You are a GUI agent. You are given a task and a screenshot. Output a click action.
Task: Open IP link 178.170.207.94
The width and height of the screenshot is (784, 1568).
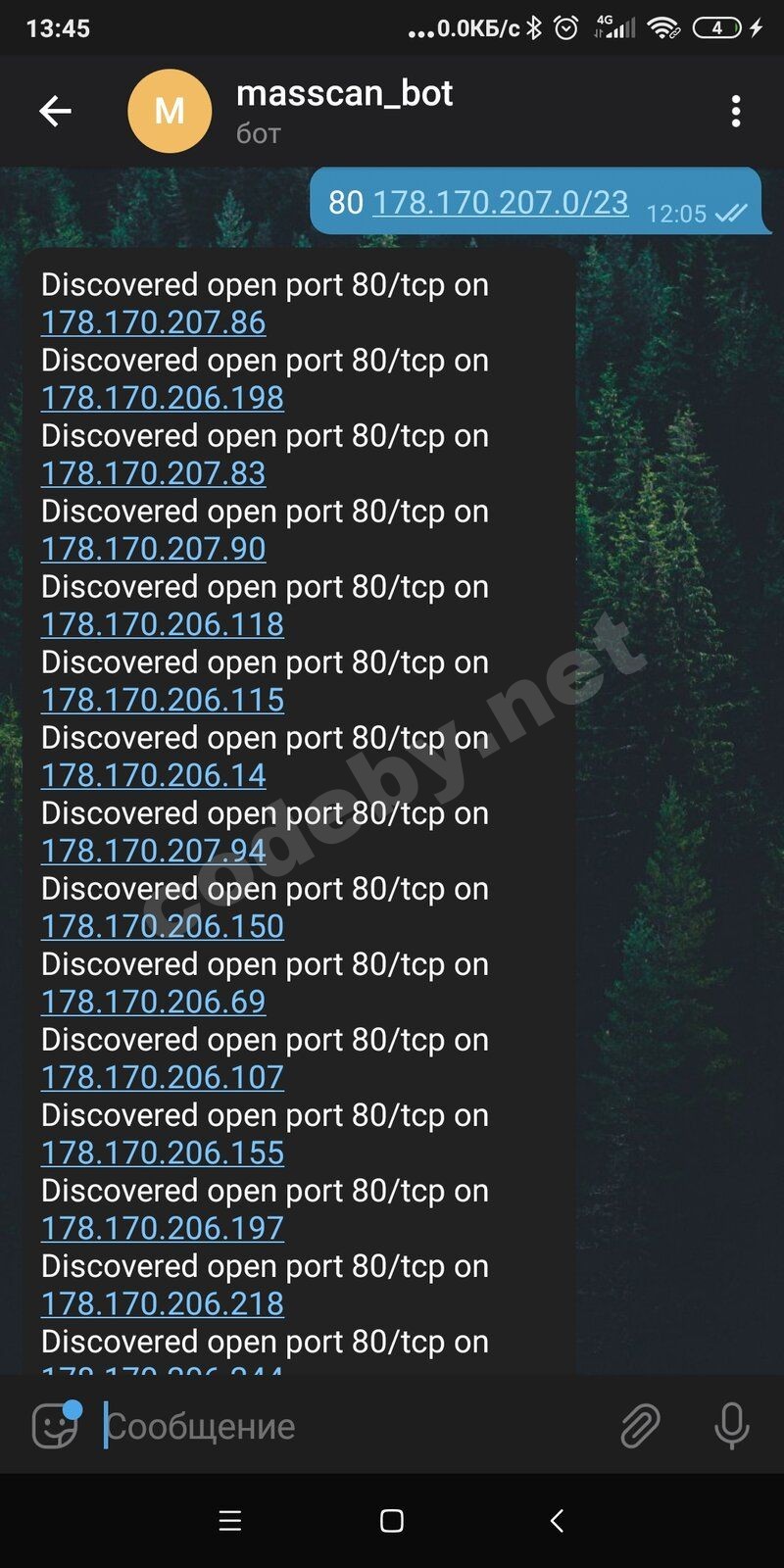point(153,851)
